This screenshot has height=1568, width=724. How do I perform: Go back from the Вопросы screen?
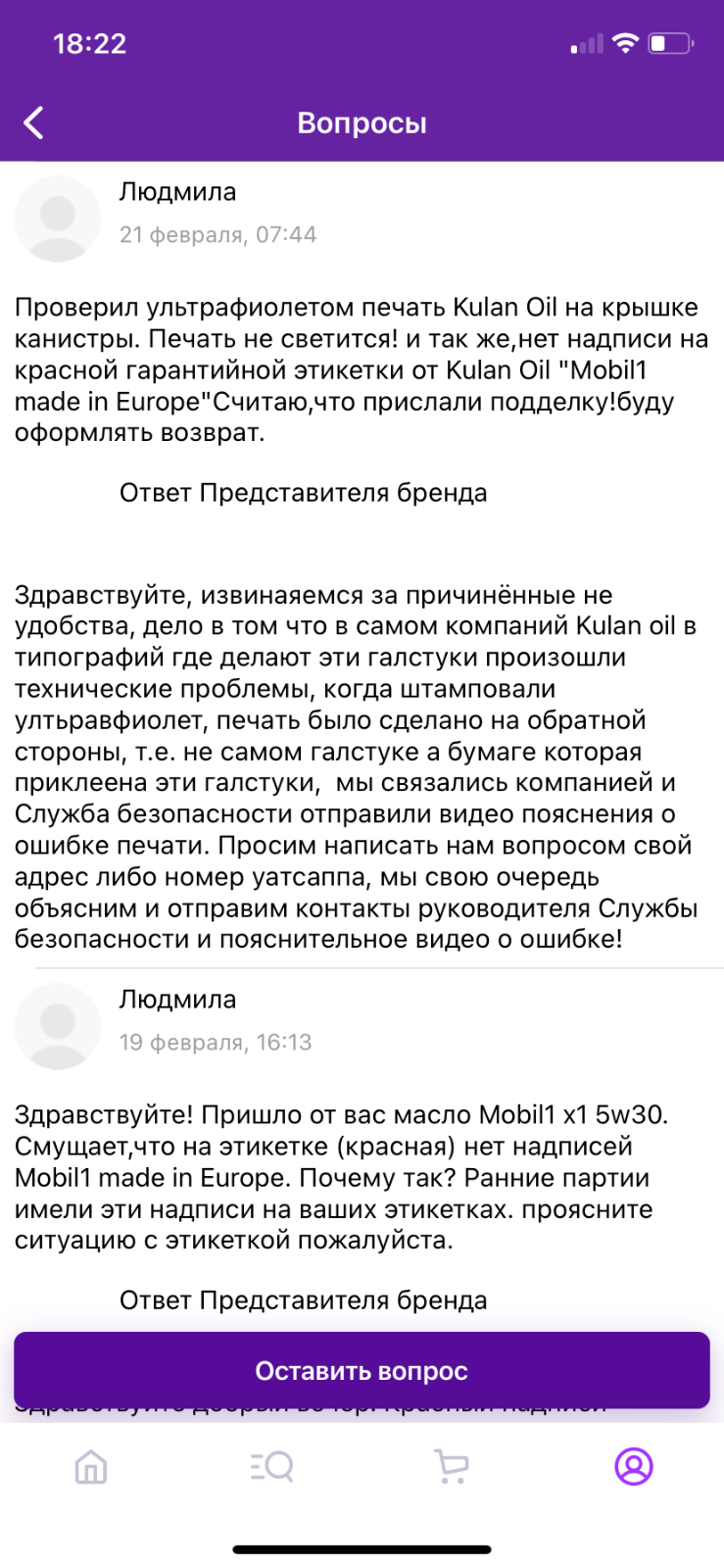tap(34, 123)
